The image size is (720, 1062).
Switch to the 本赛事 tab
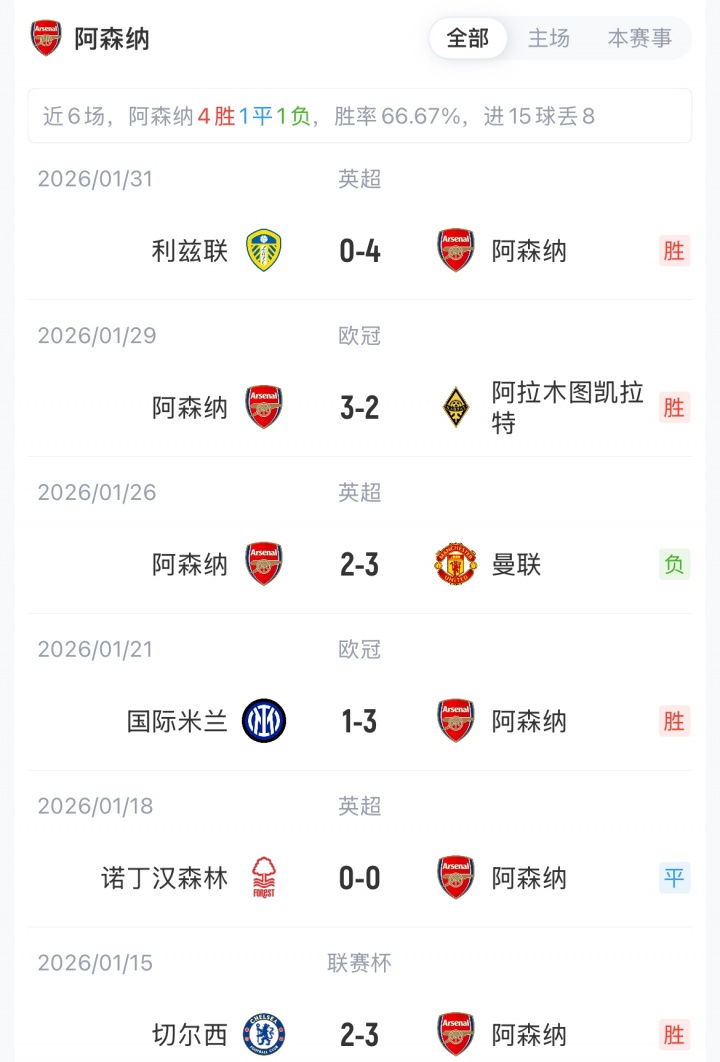point(640,39)
